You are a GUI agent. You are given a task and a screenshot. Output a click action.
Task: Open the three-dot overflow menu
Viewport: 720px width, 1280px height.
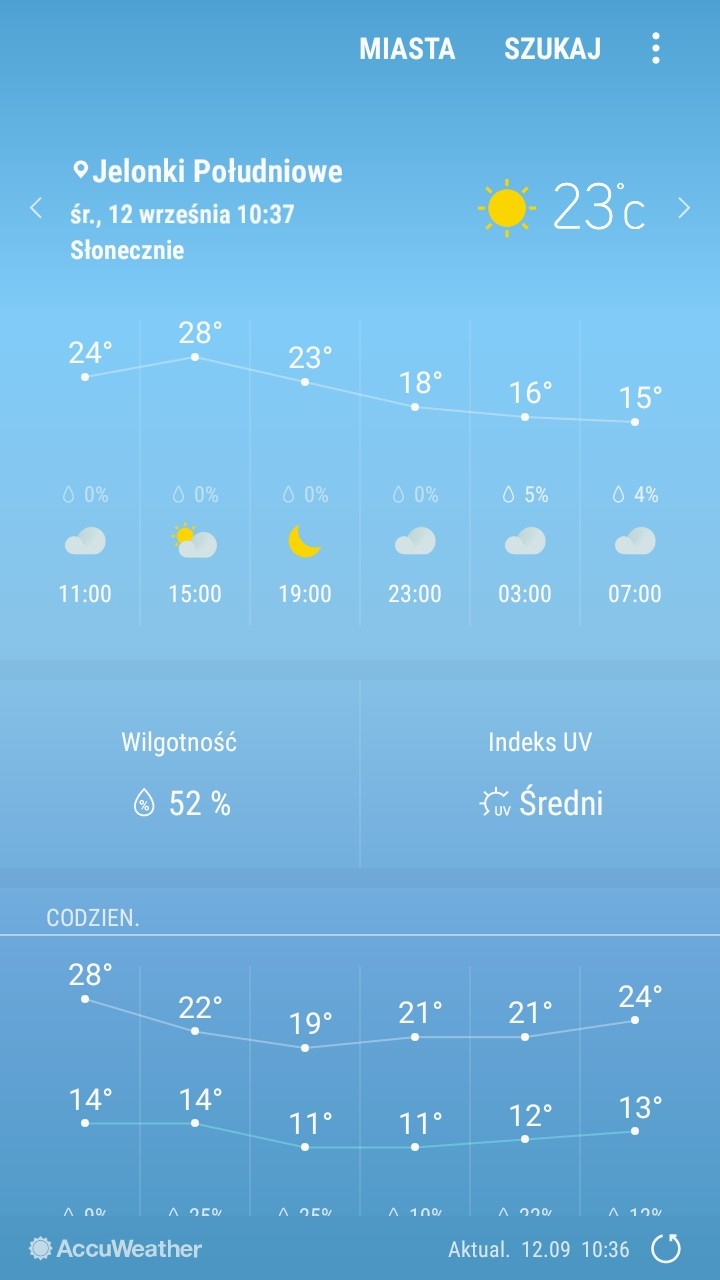tap(656, 48)
